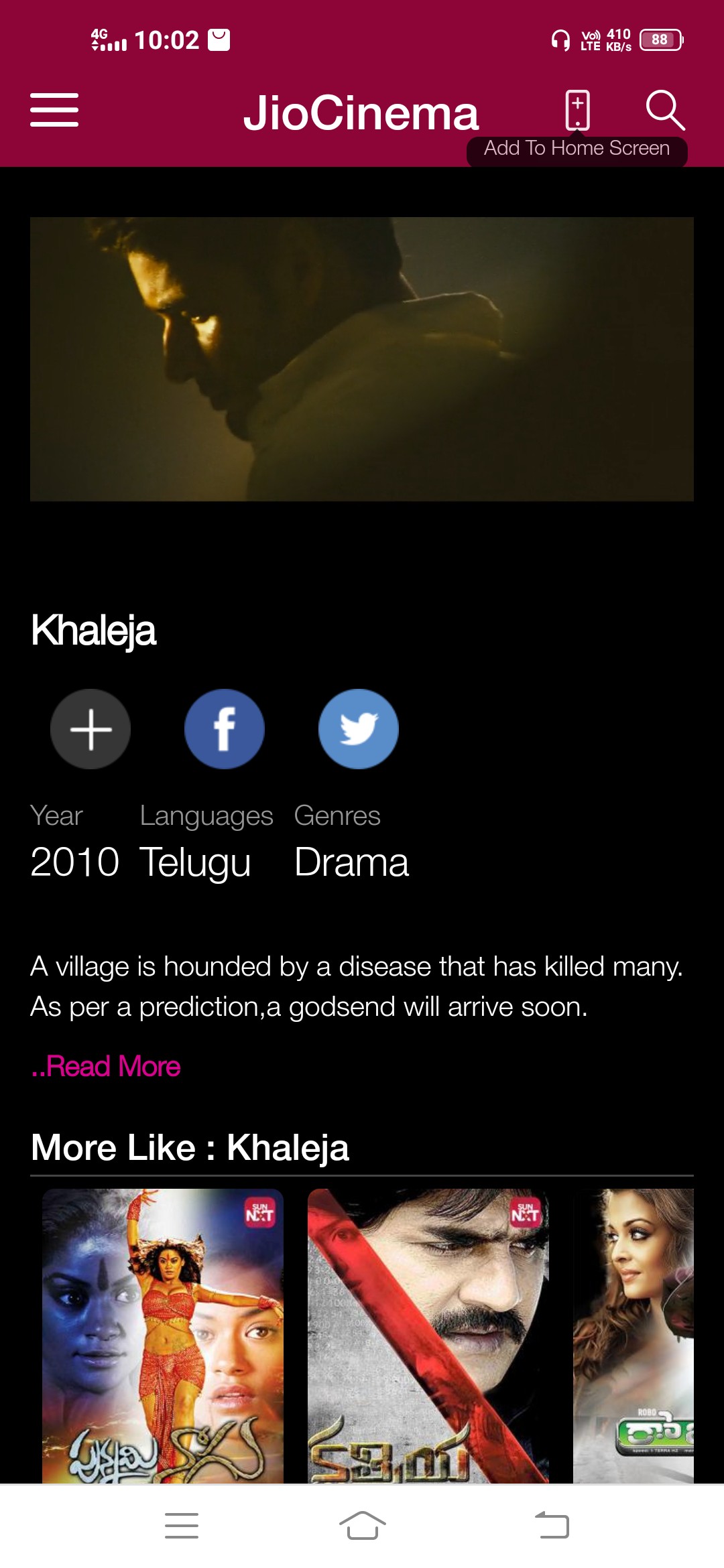The width and height of the screenshot is (724, 1568).
Task: Expand description with Read More
Action: pos(106,1066)
